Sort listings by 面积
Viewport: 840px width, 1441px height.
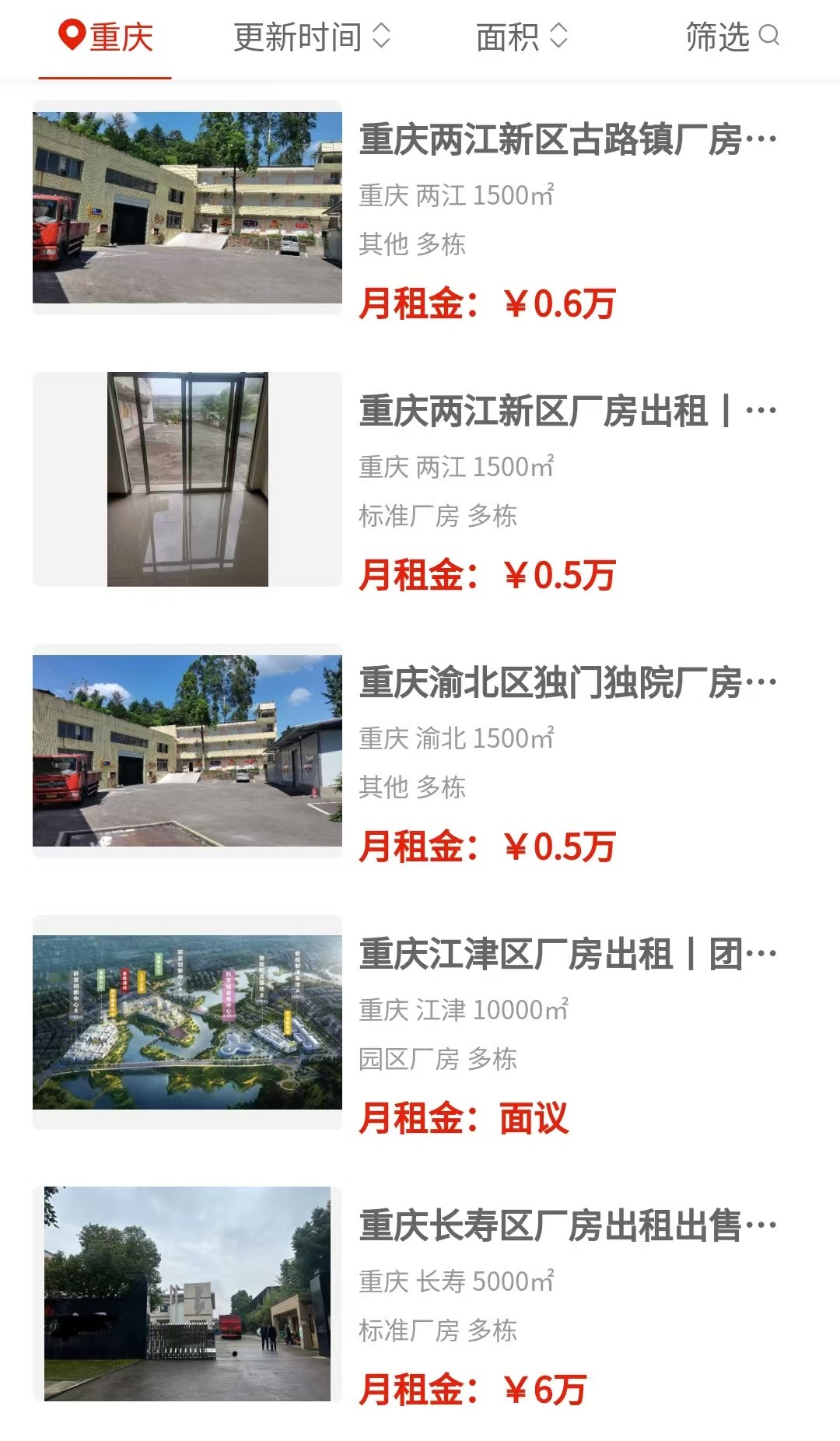point(521,37)
